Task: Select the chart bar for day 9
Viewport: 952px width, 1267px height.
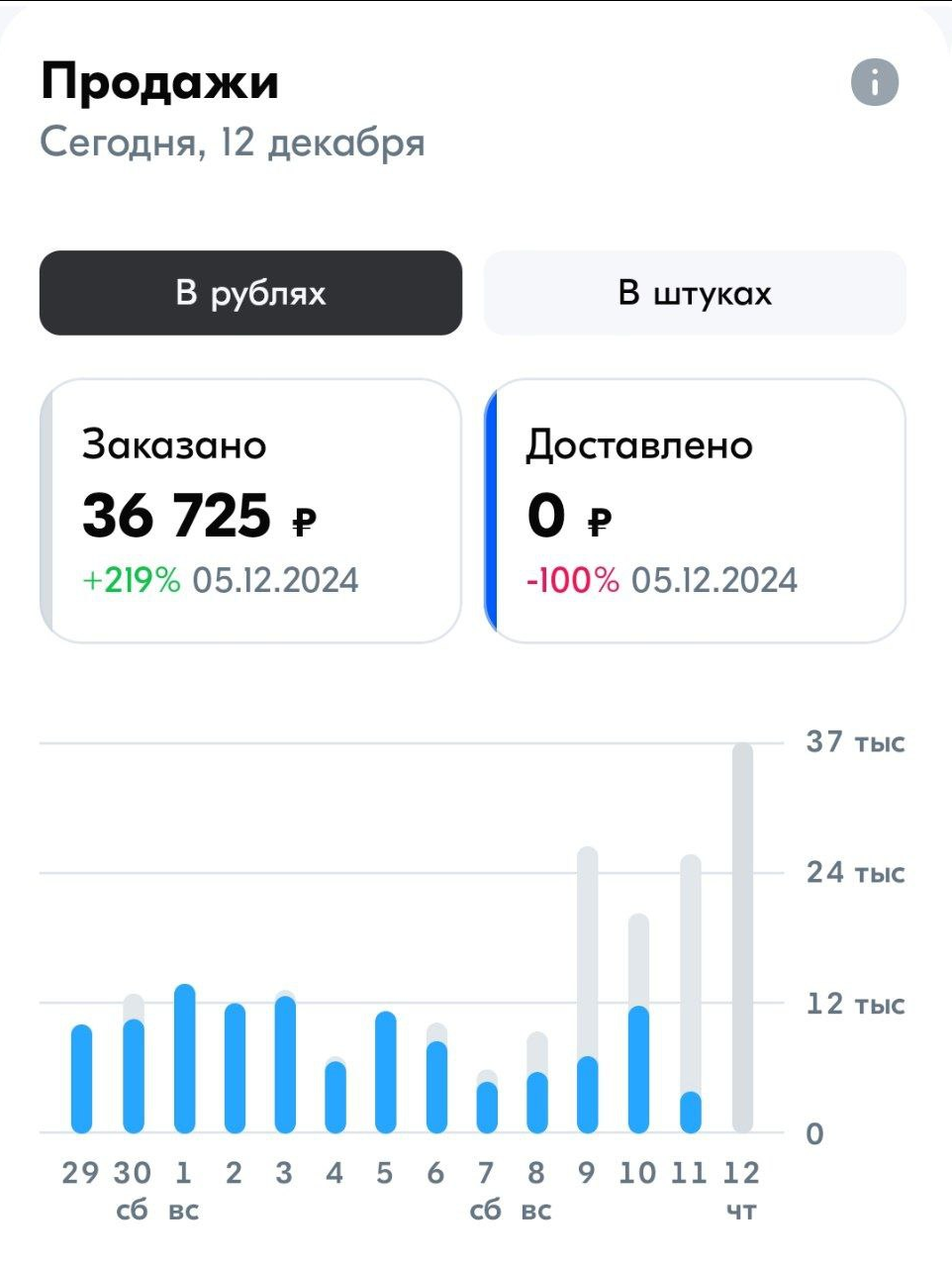Action: pos(588,990)
